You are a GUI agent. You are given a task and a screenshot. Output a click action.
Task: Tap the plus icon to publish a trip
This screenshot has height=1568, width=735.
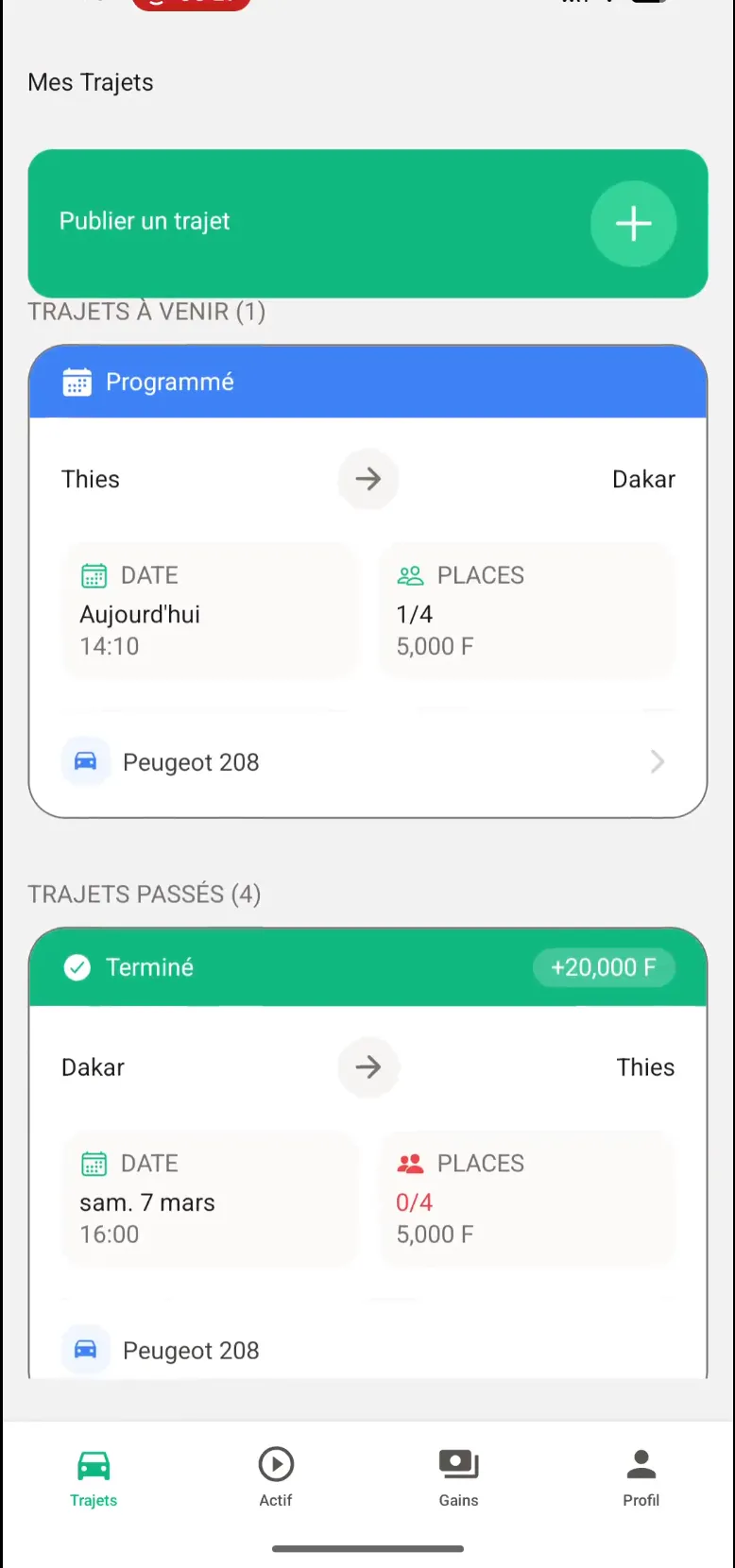633,224
